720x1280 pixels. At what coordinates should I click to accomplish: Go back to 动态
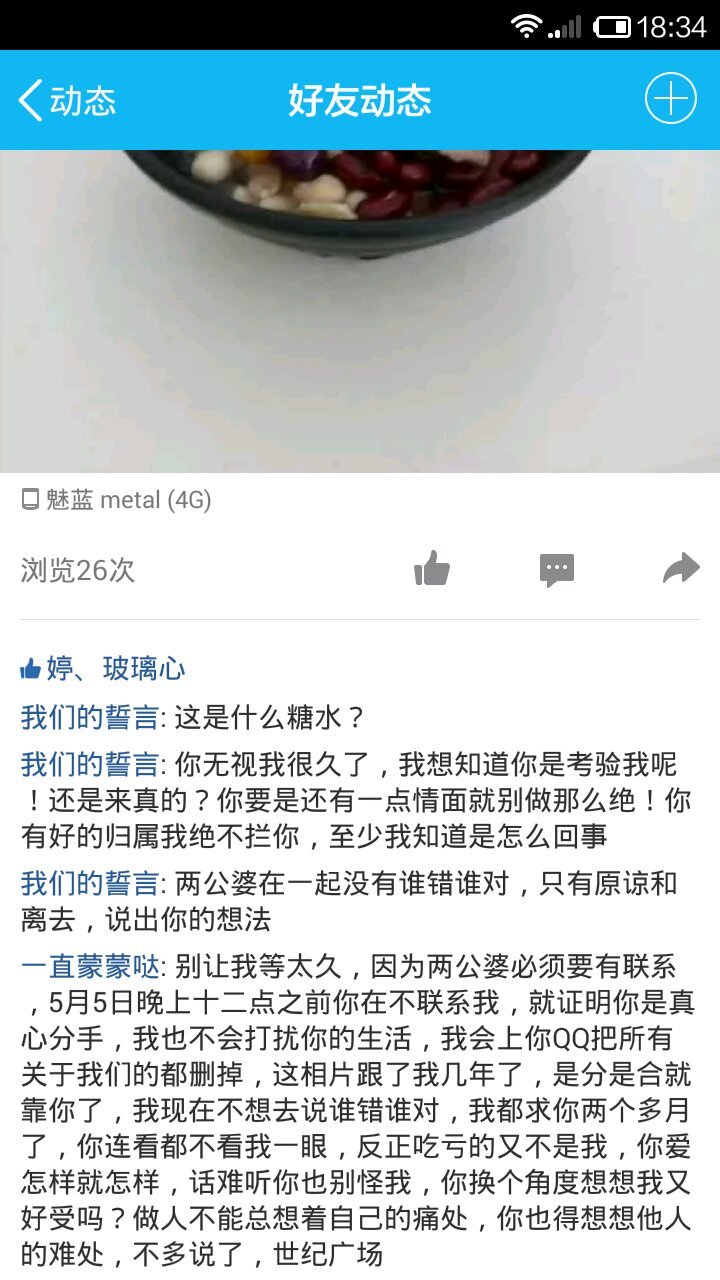(x=67, y=101)
